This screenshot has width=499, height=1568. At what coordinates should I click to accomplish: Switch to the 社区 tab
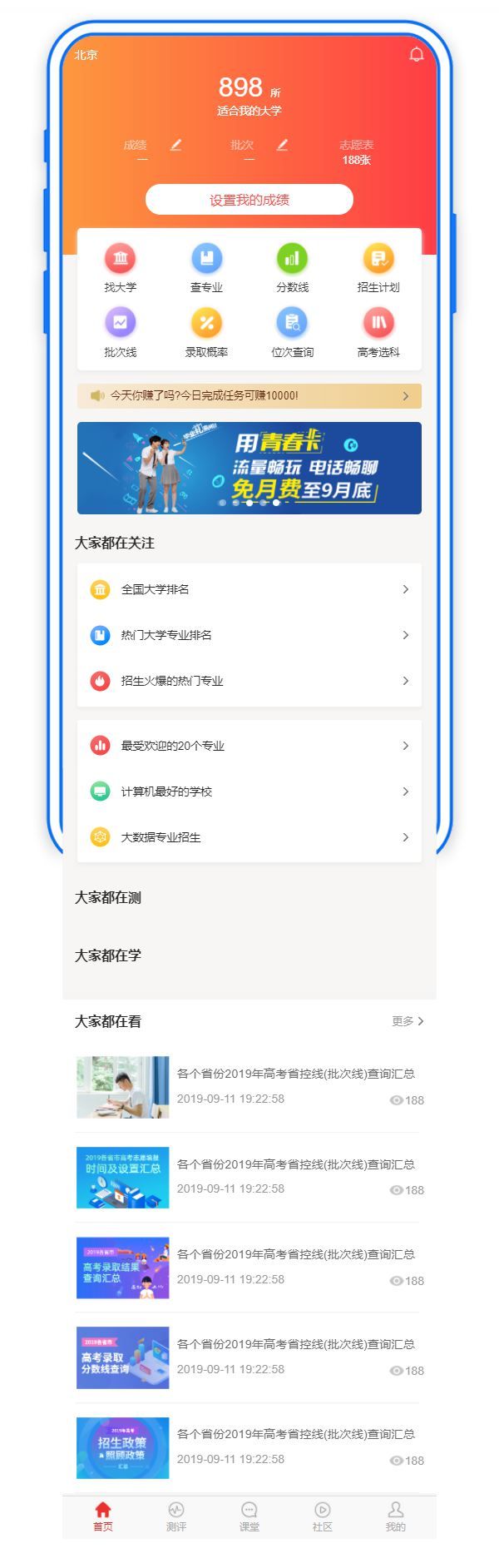click(x=322, y=1516)
